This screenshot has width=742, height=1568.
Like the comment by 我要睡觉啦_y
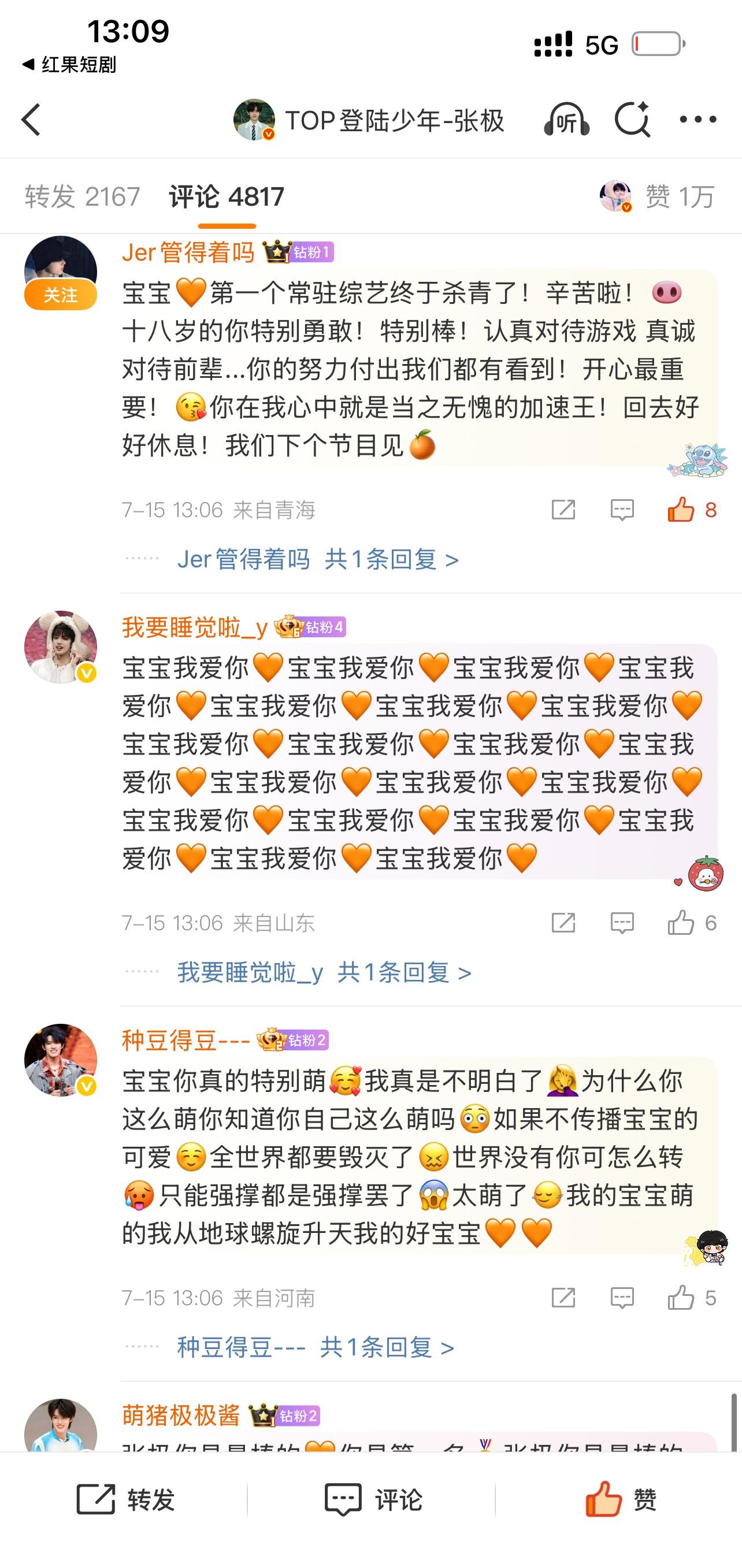(692, 923)
